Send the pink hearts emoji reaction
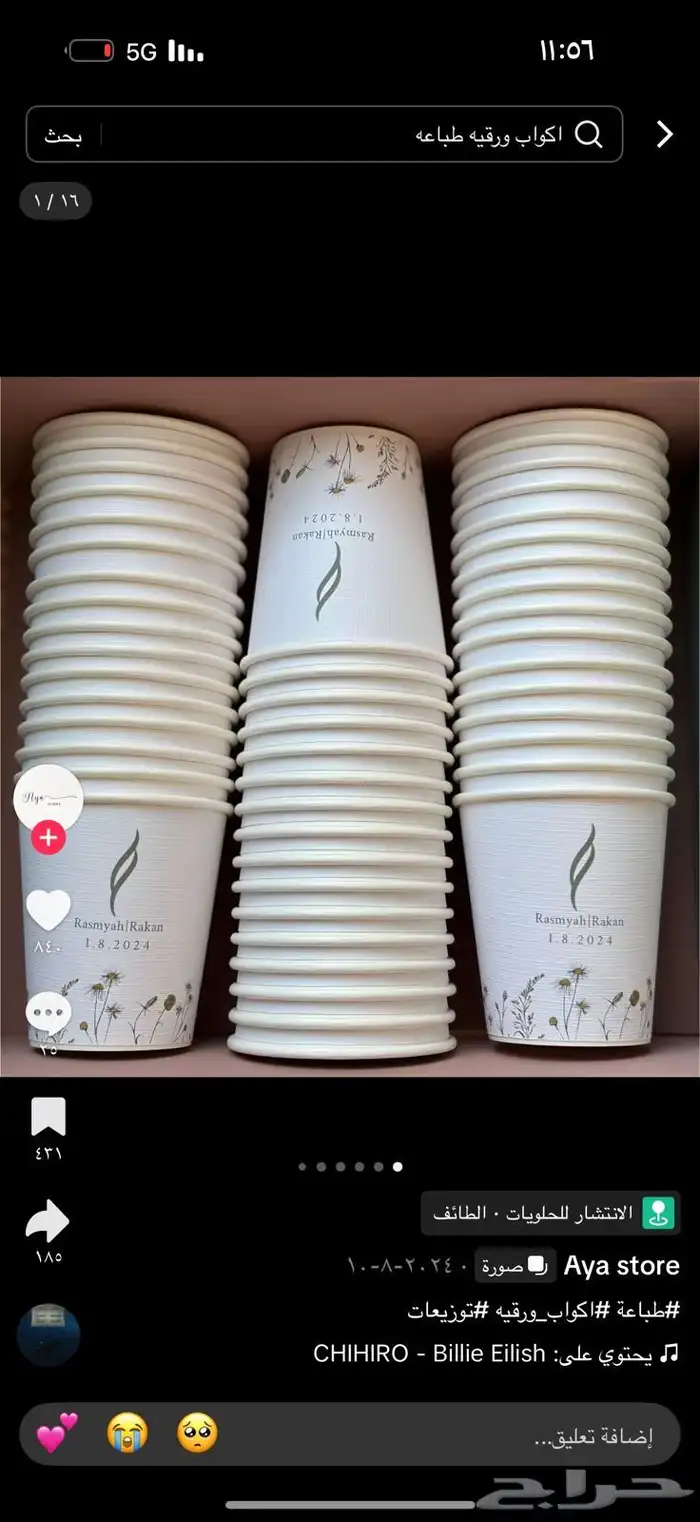The image size is (700, 1522). [x=56, y=1434]
